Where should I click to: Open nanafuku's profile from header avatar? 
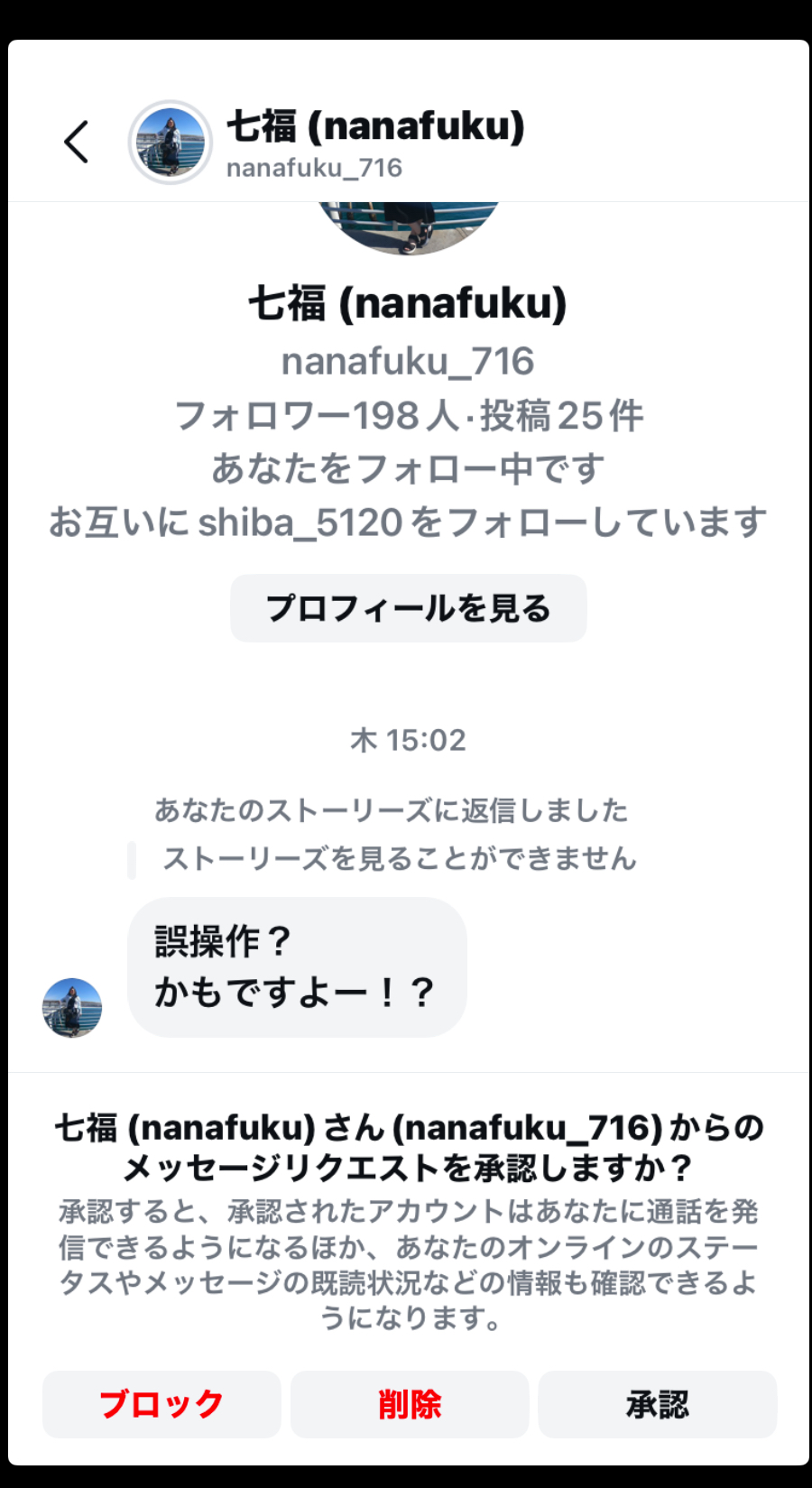171,143
